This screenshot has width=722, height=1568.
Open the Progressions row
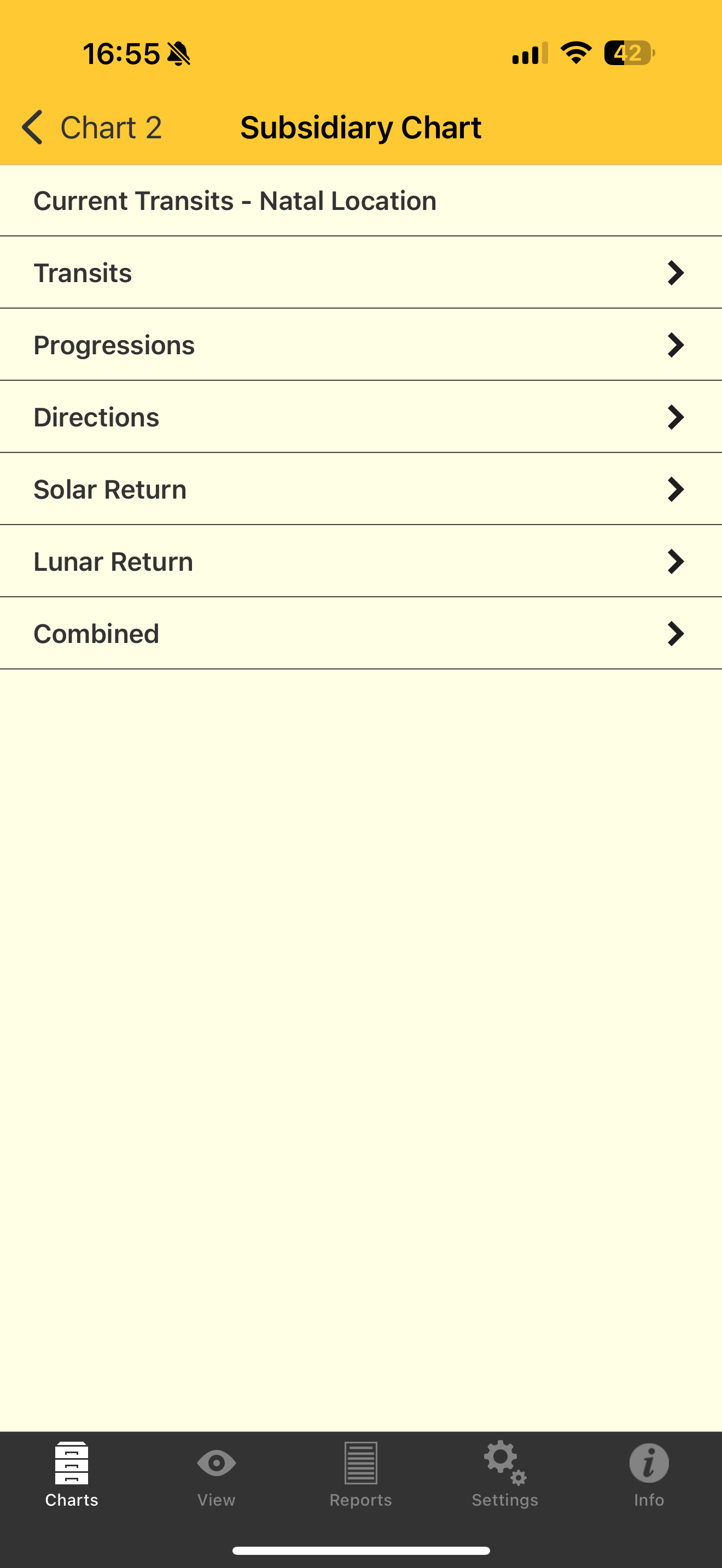(x=360, y=345)
